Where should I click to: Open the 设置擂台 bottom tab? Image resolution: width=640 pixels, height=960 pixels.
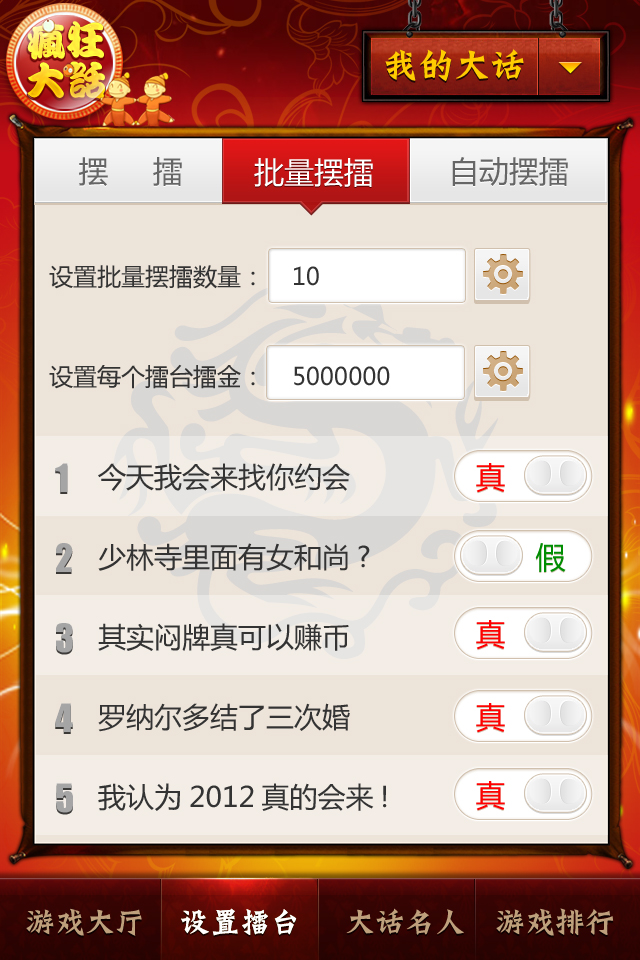tap(240, 921)
